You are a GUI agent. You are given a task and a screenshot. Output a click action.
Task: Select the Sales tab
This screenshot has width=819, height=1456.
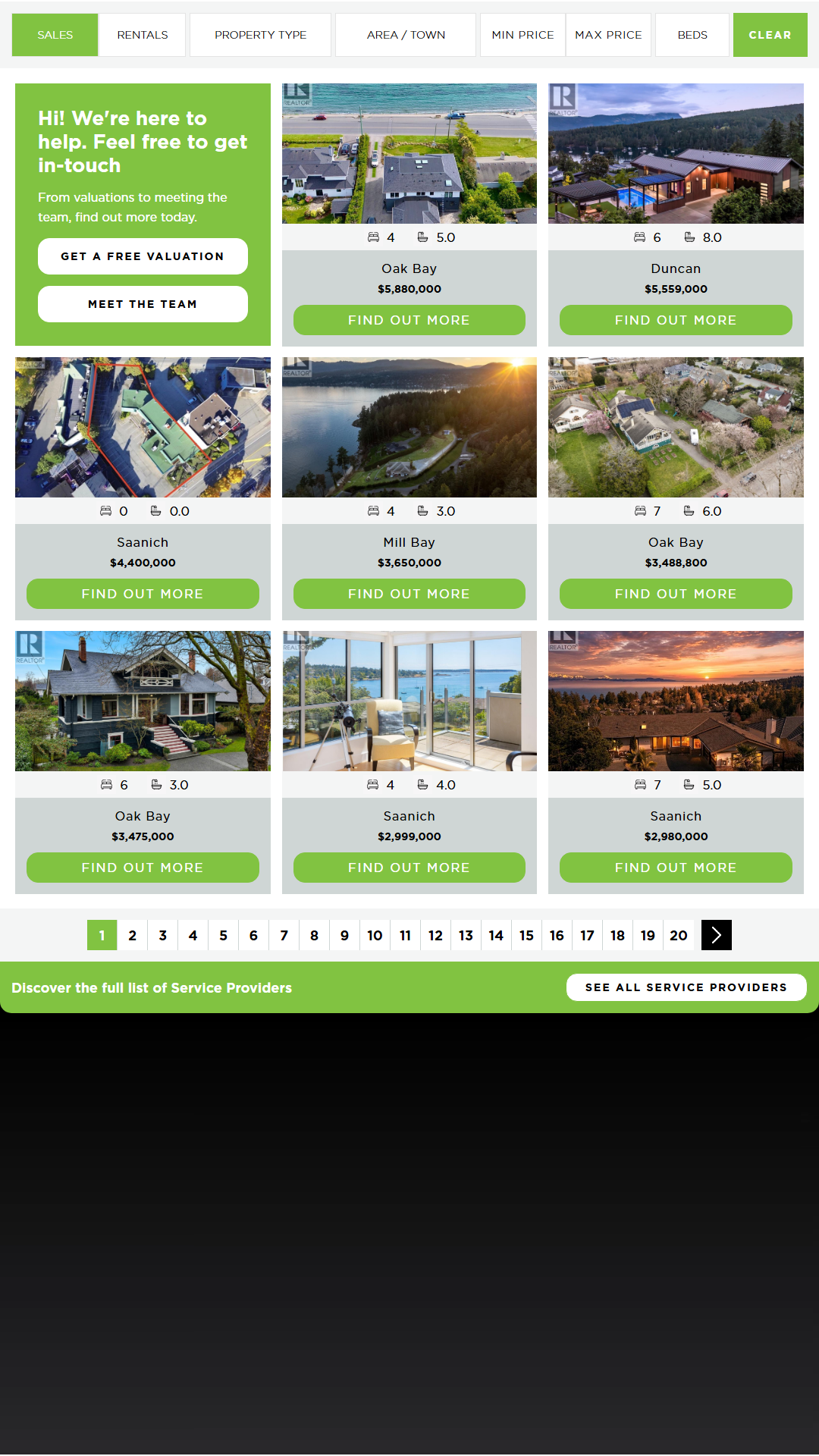[55, 35]
